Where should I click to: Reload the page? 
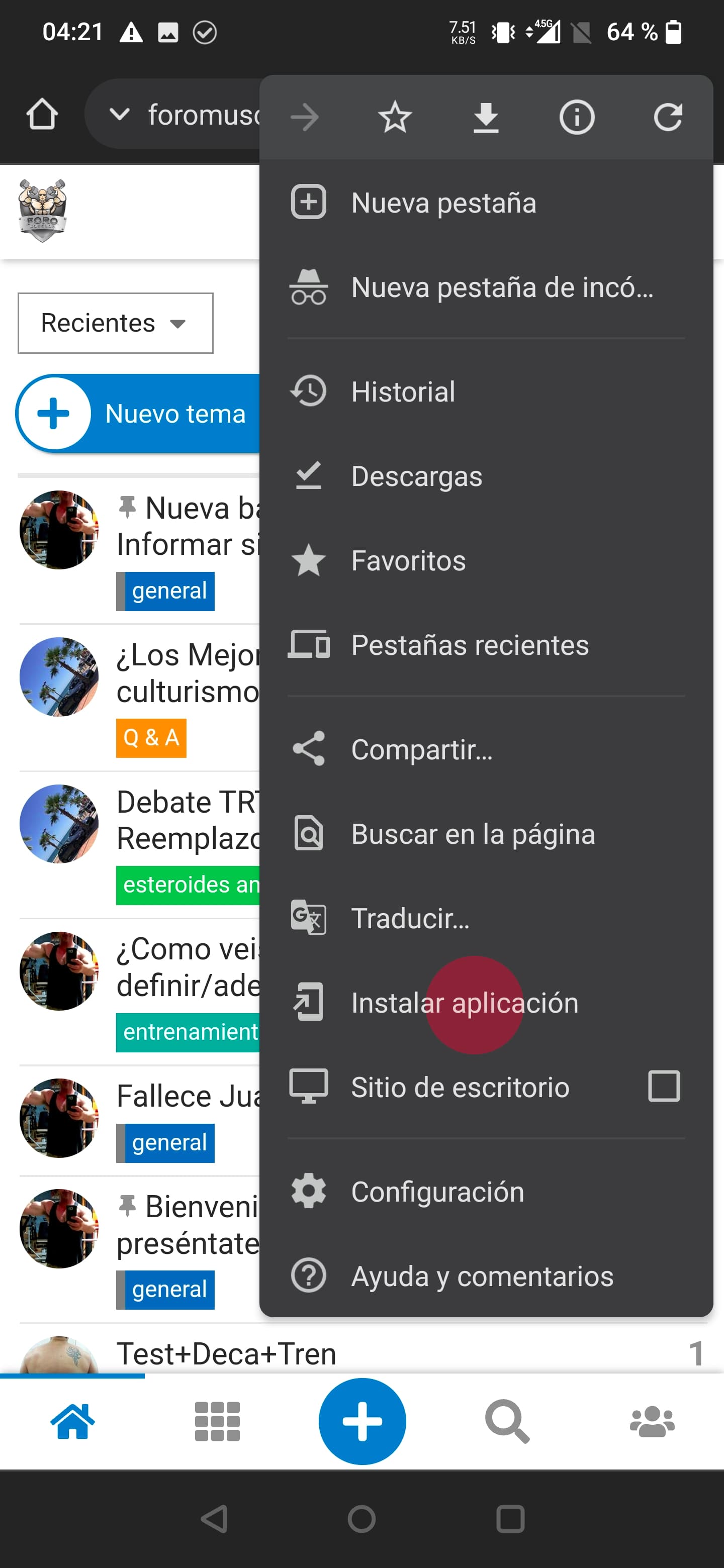pos(667,117)
